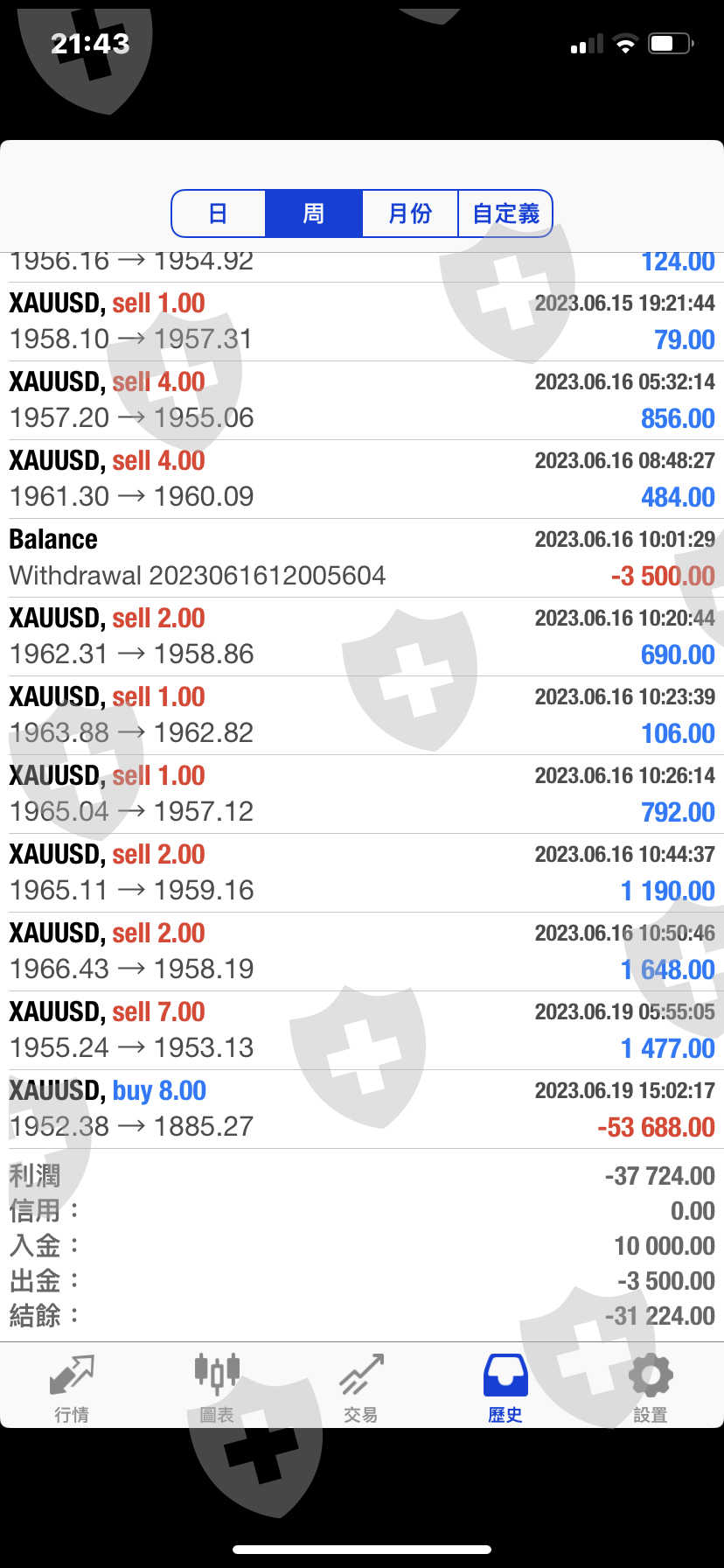This screenshot has width=724, height=1568.
Task: Switch to the 日 (day) period filter
Action: [x=219, y=213]
